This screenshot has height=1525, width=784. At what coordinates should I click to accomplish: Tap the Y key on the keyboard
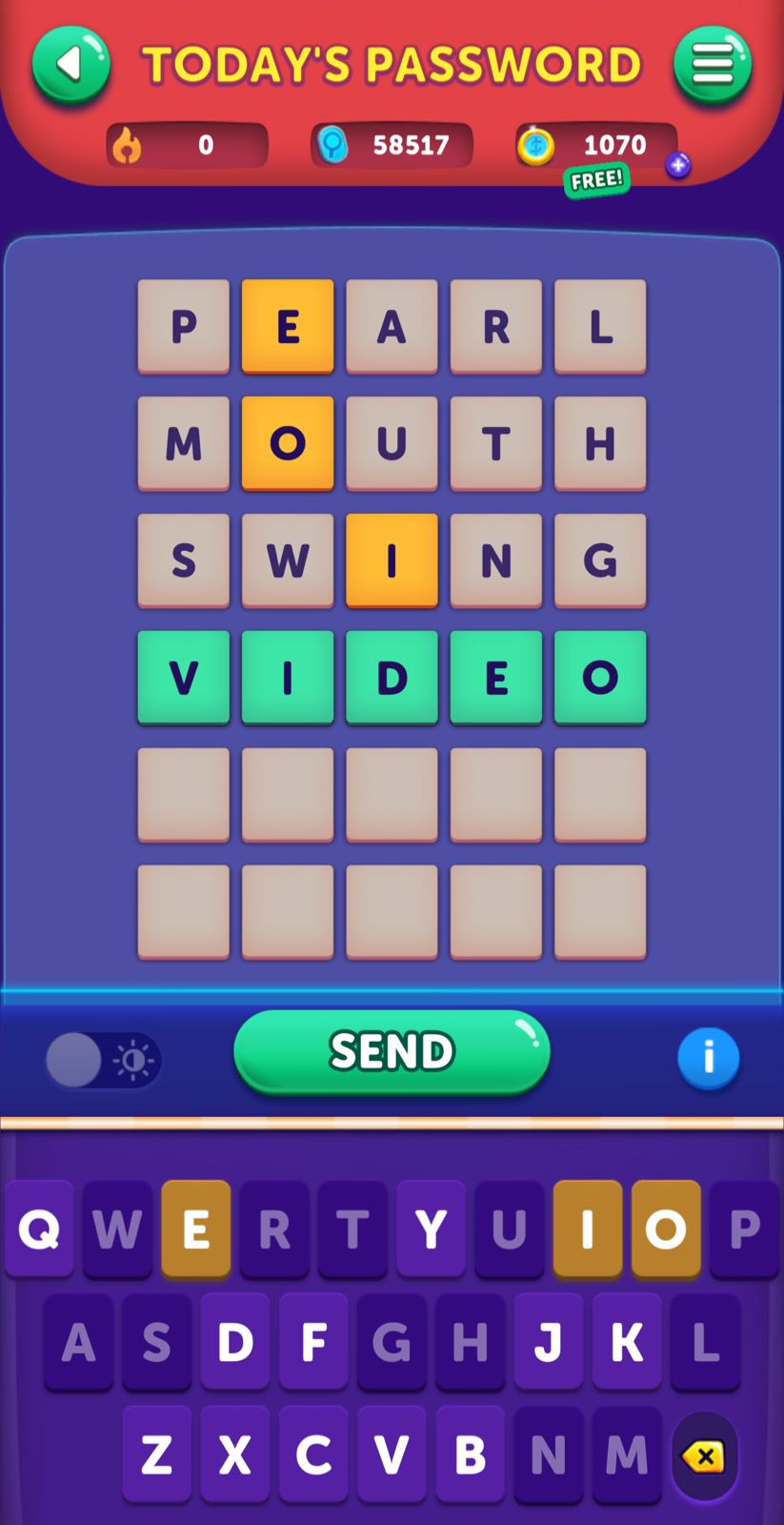point(431,1230)
